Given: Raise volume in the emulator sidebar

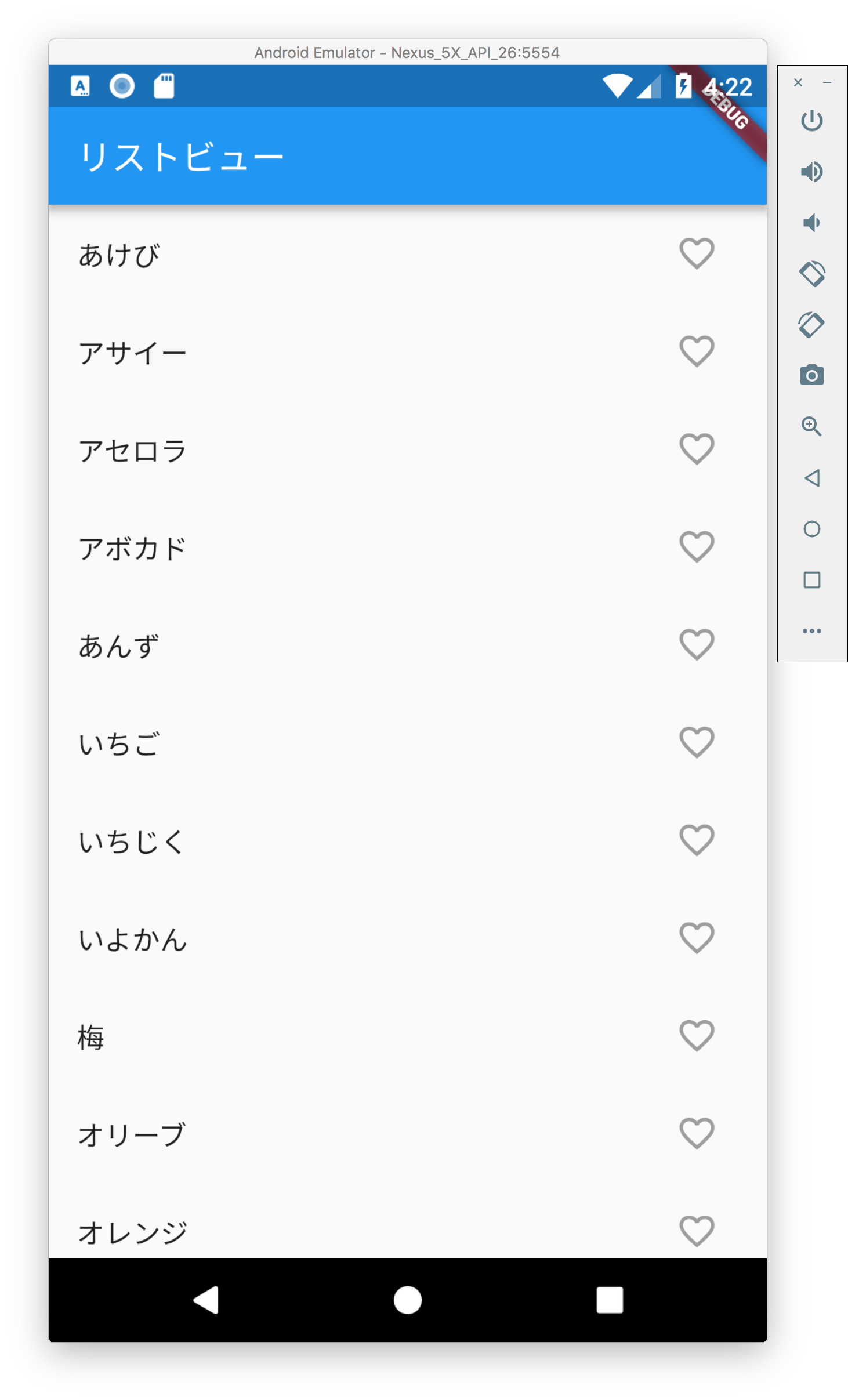Looking at the screenshot, I should tap(811, 172).
